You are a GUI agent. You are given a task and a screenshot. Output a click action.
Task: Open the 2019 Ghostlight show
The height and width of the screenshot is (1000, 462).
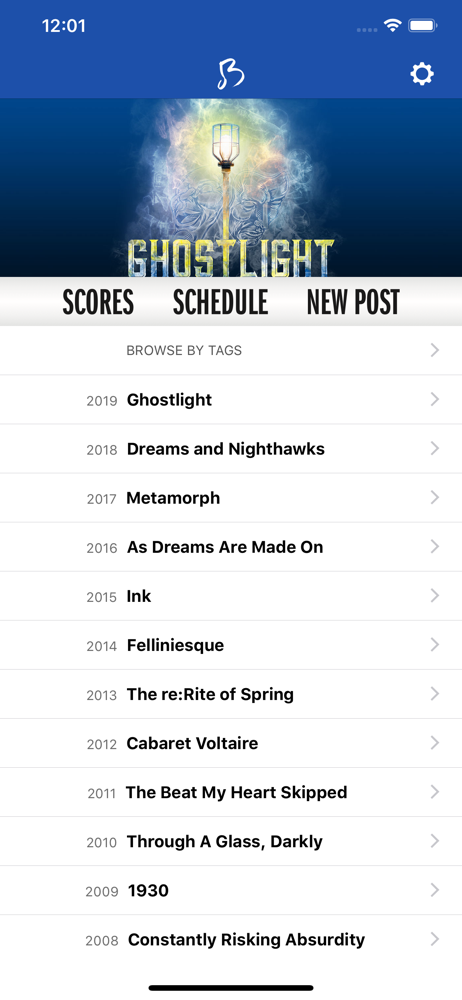point(231,400)
